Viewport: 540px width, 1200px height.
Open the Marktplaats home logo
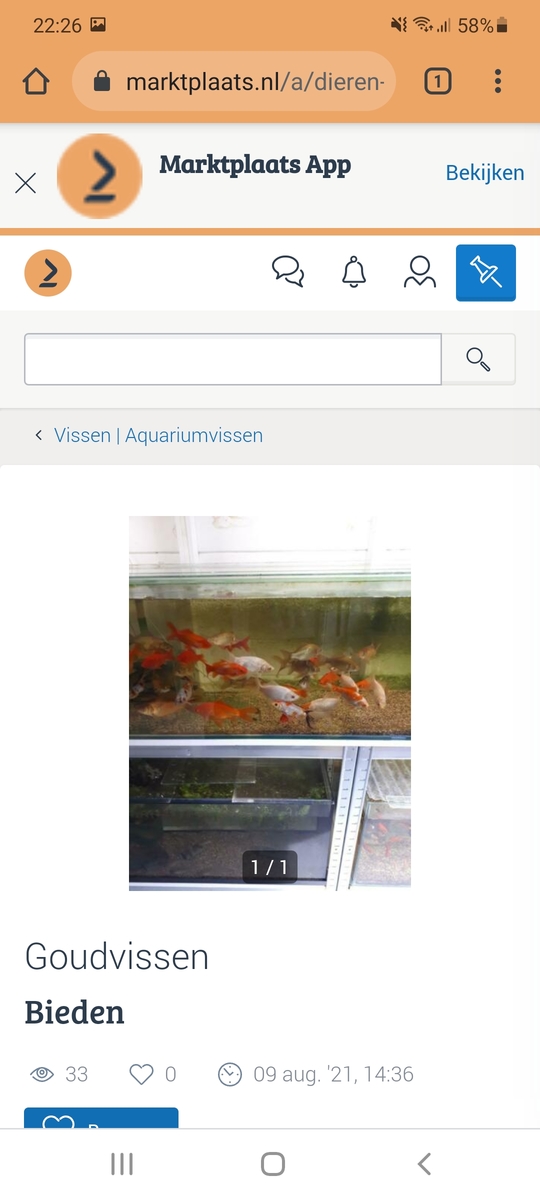48,273
